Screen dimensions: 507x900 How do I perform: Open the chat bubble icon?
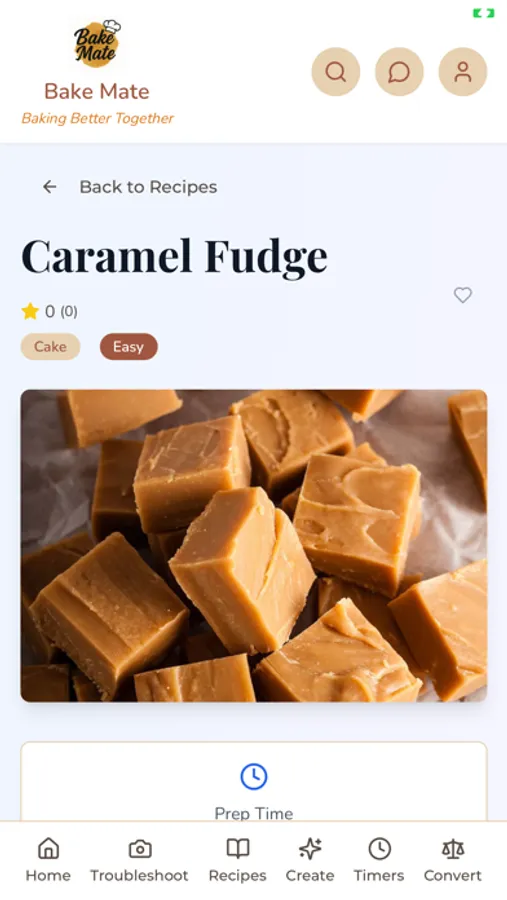(x=399, y=72)
